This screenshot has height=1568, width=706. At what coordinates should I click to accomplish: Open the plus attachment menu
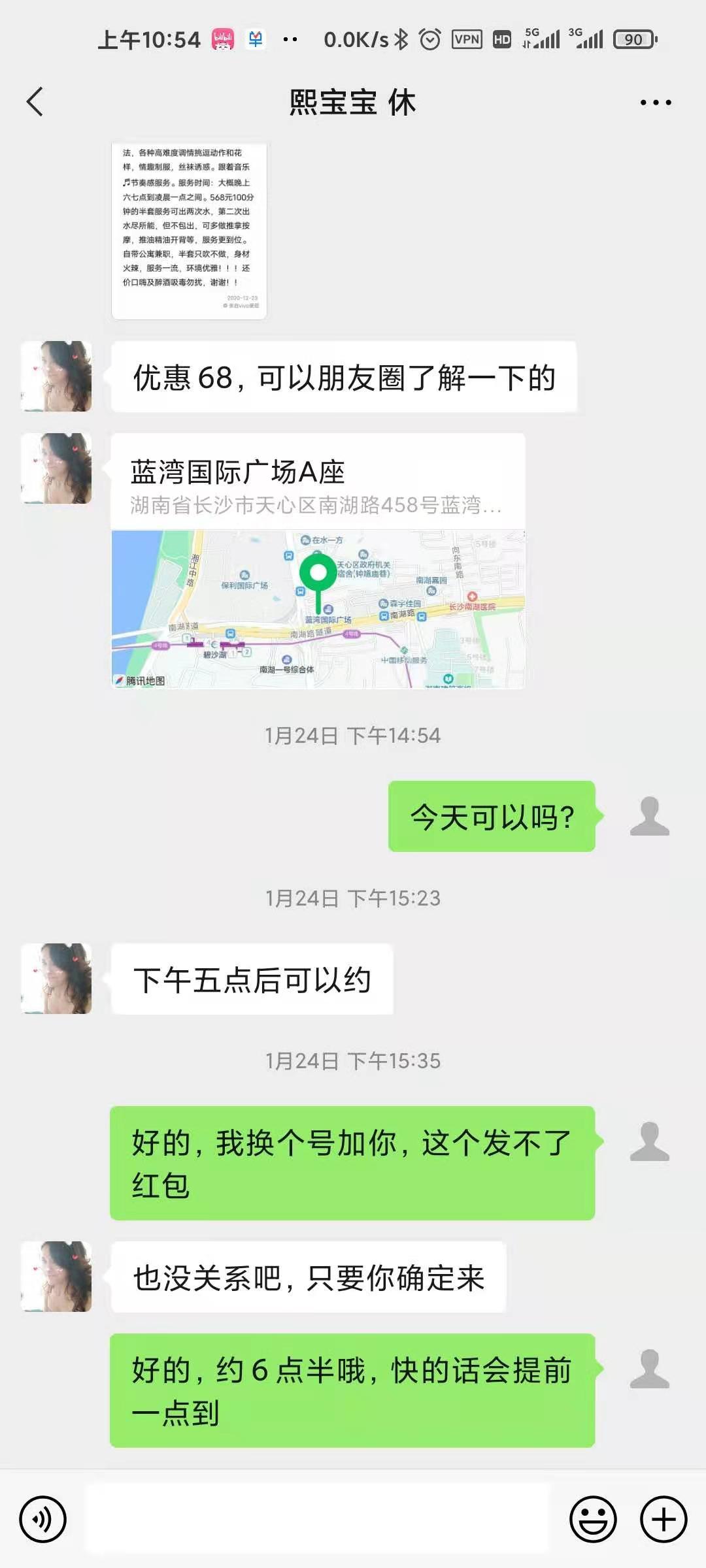pos(664,1519)
